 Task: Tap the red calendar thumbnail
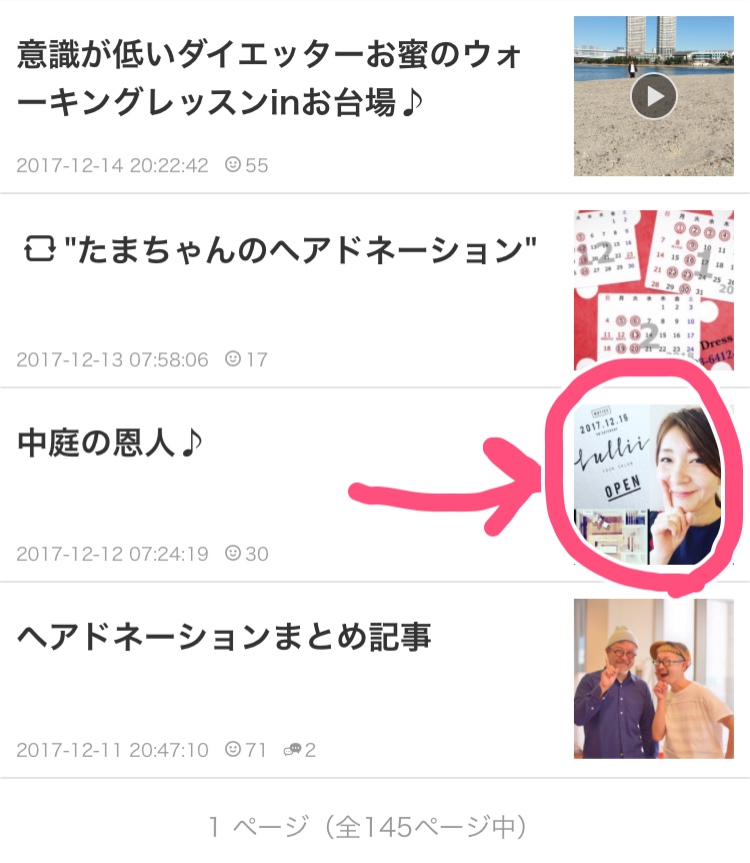[x=654, y=290]
